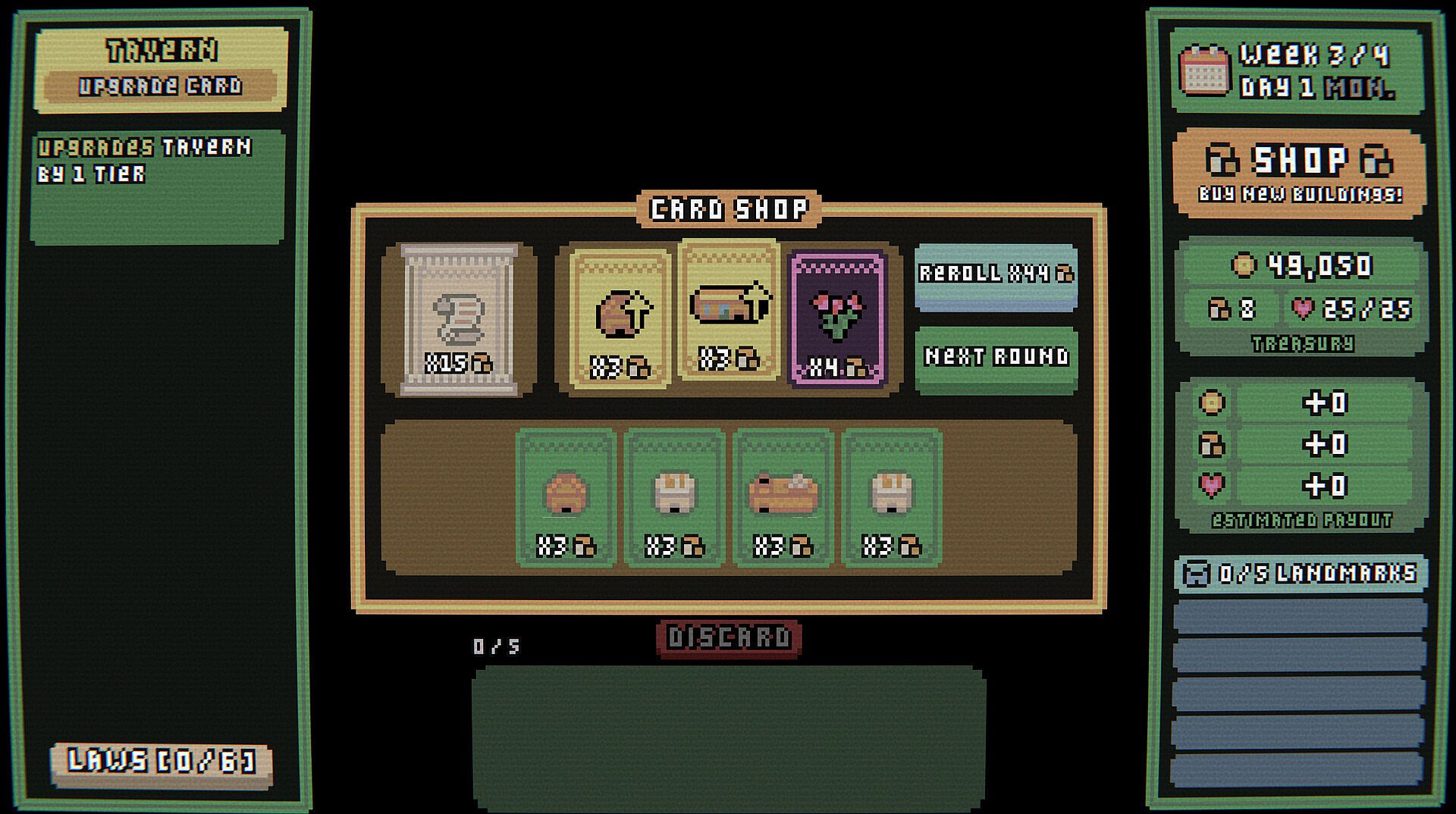Screen dimensions: 1456x814
Task: Select the Tavern upgrade card
Action: pyautogui.click(x=729, y=310)
